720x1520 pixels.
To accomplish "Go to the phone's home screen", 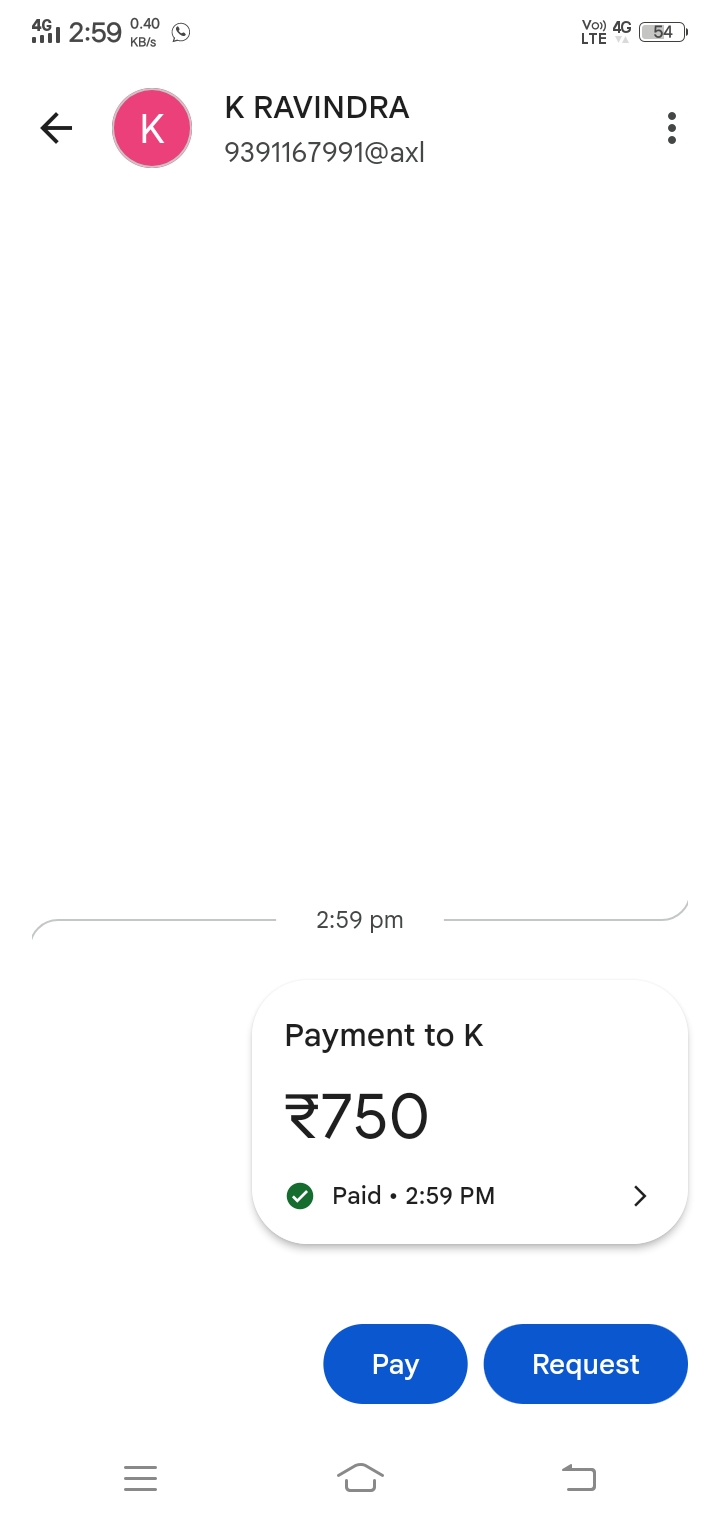I will pos(360,1477).
